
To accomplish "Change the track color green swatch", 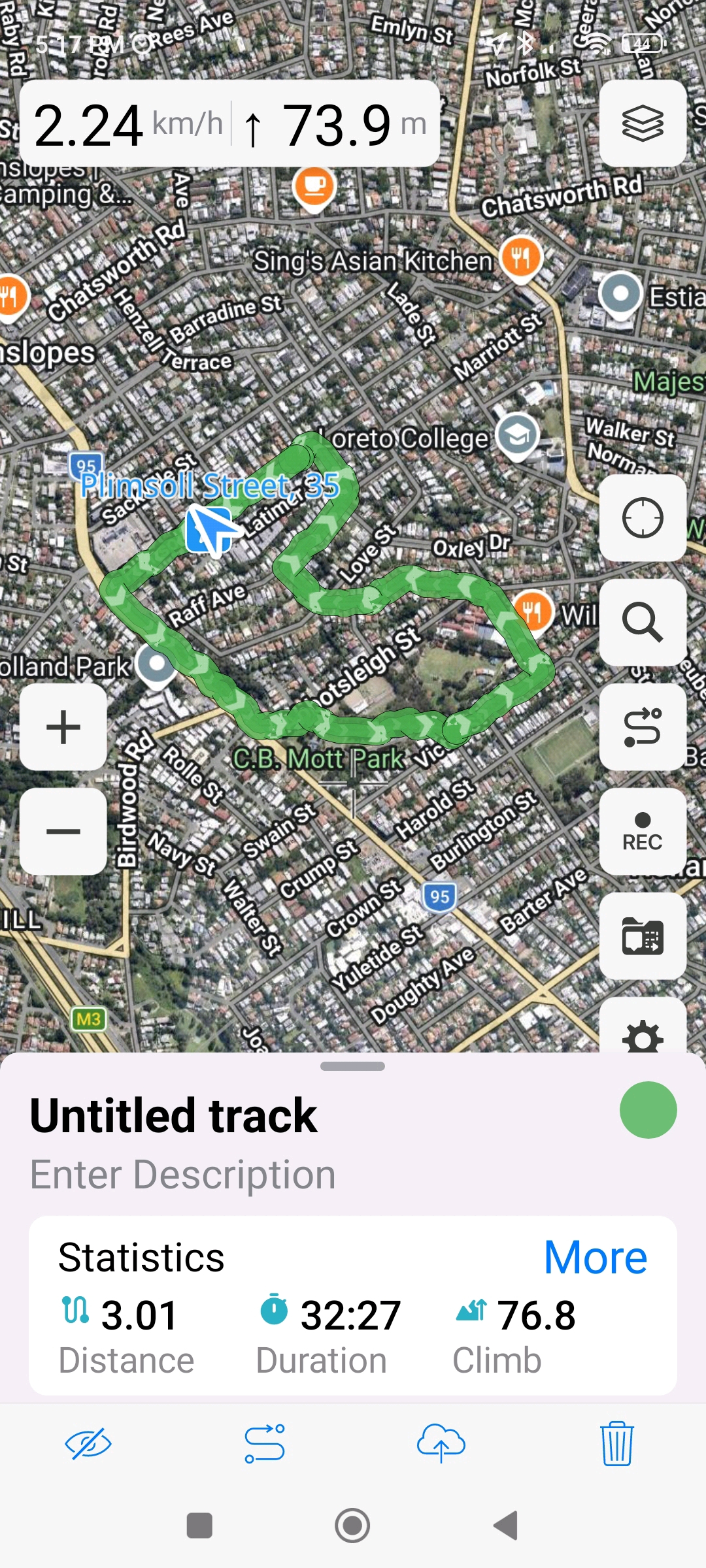I will click(x=647, y=1109).
